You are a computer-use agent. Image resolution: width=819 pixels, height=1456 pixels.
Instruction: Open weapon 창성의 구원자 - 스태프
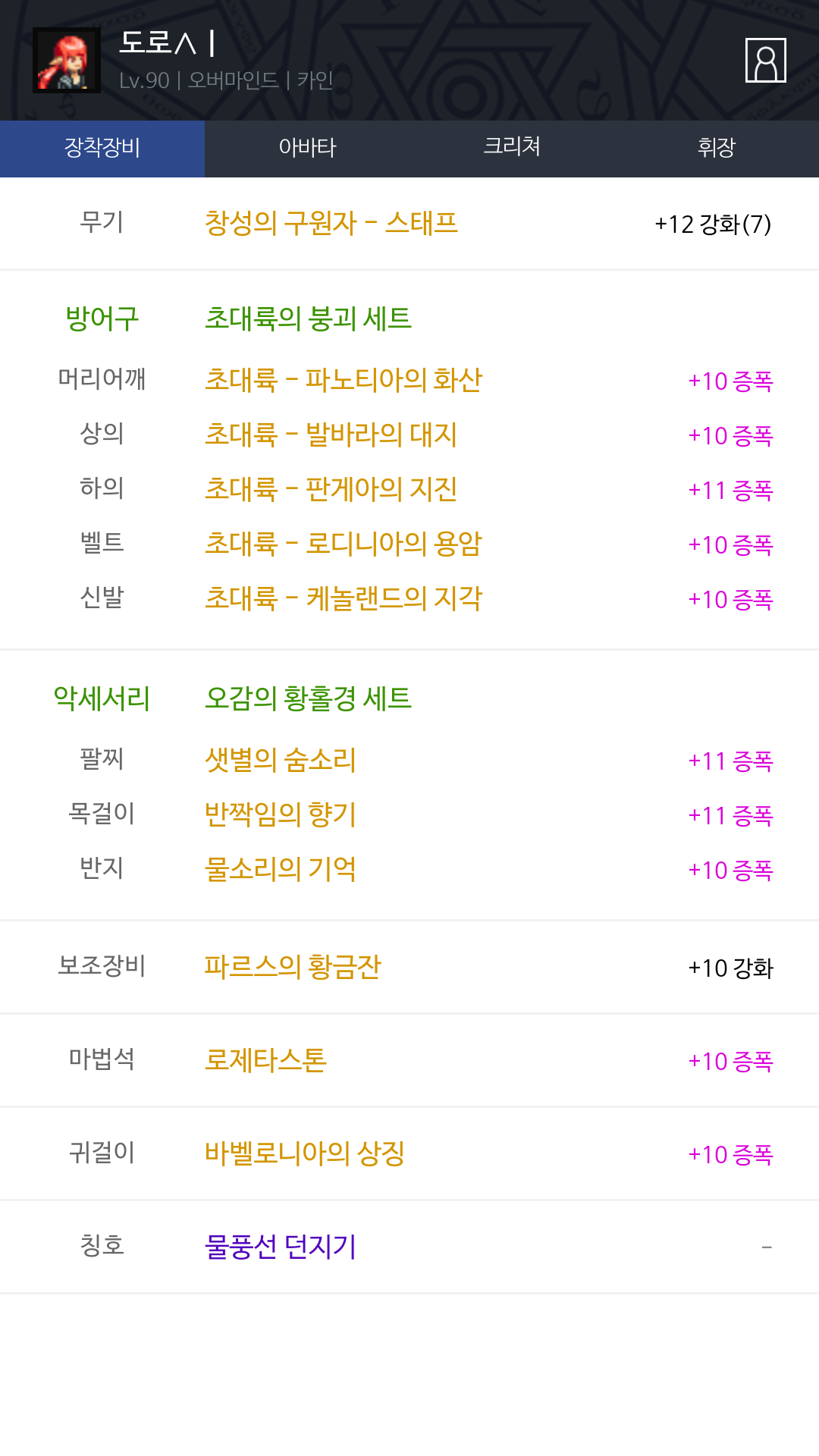click(x=331, y=223)
